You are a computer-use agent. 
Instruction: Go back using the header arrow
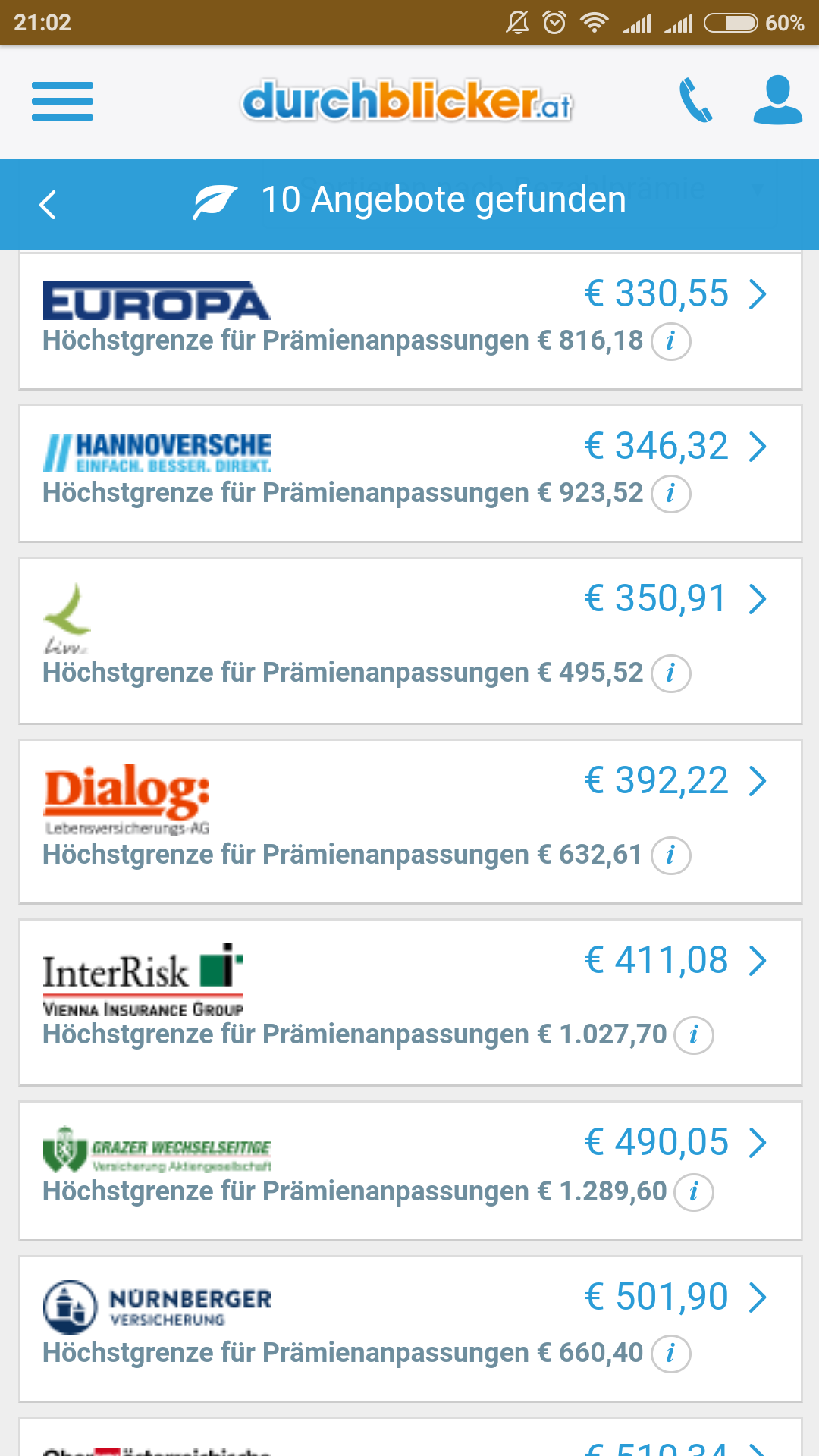(x=48, y=204)
